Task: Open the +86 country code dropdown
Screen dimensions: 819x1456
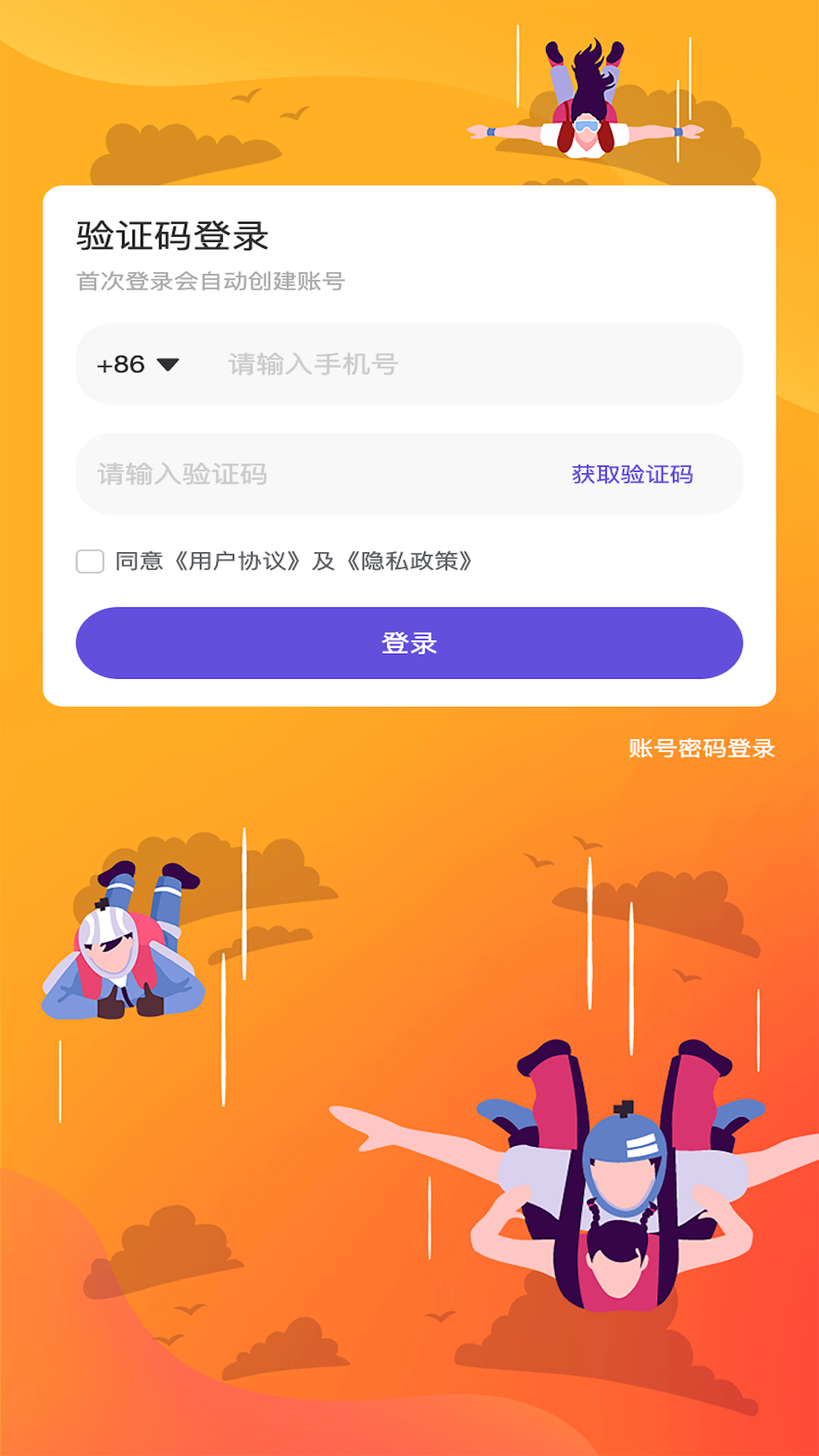Action: 137,365
